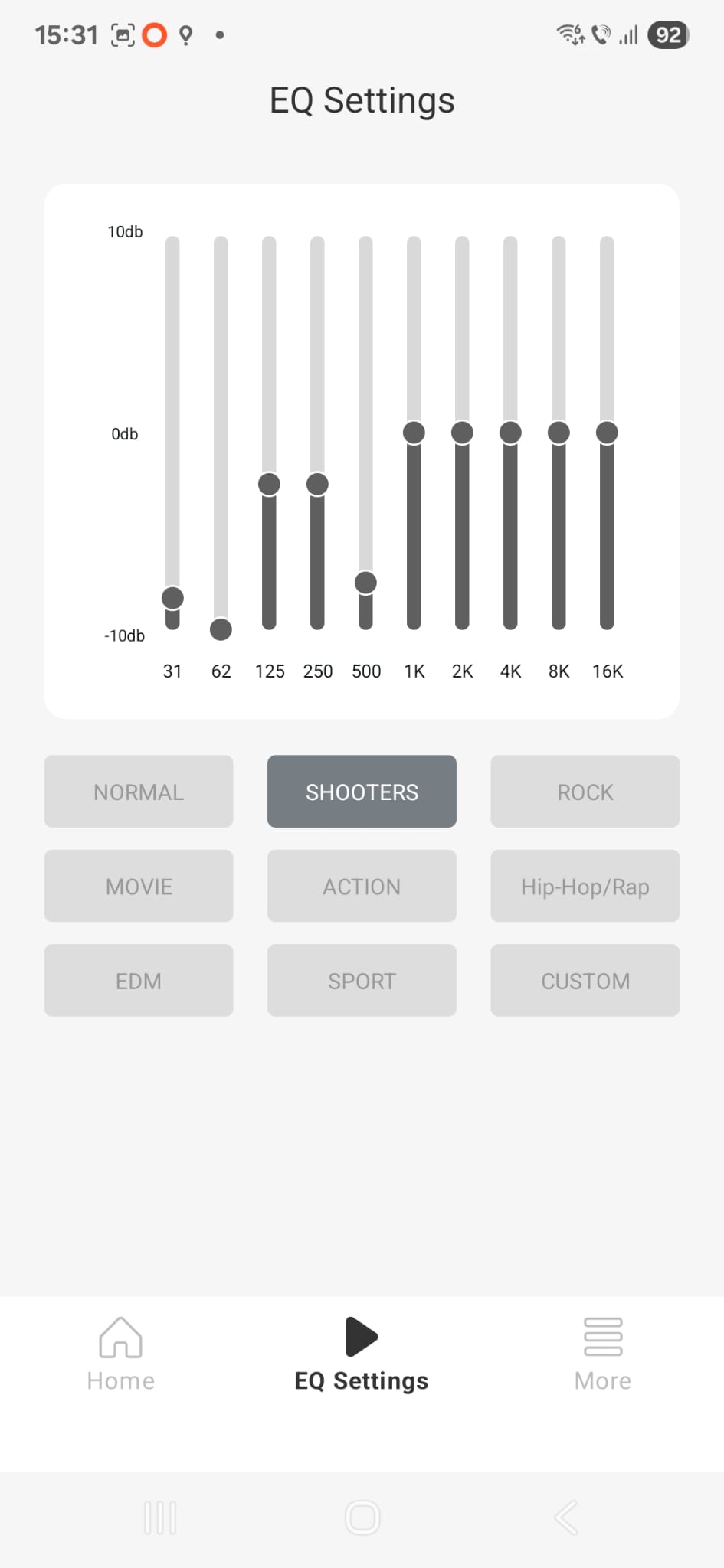Tap the EQ Settings tab
The width and height of the screenshot is (724, 1568).
click(x=362, y=1354)
